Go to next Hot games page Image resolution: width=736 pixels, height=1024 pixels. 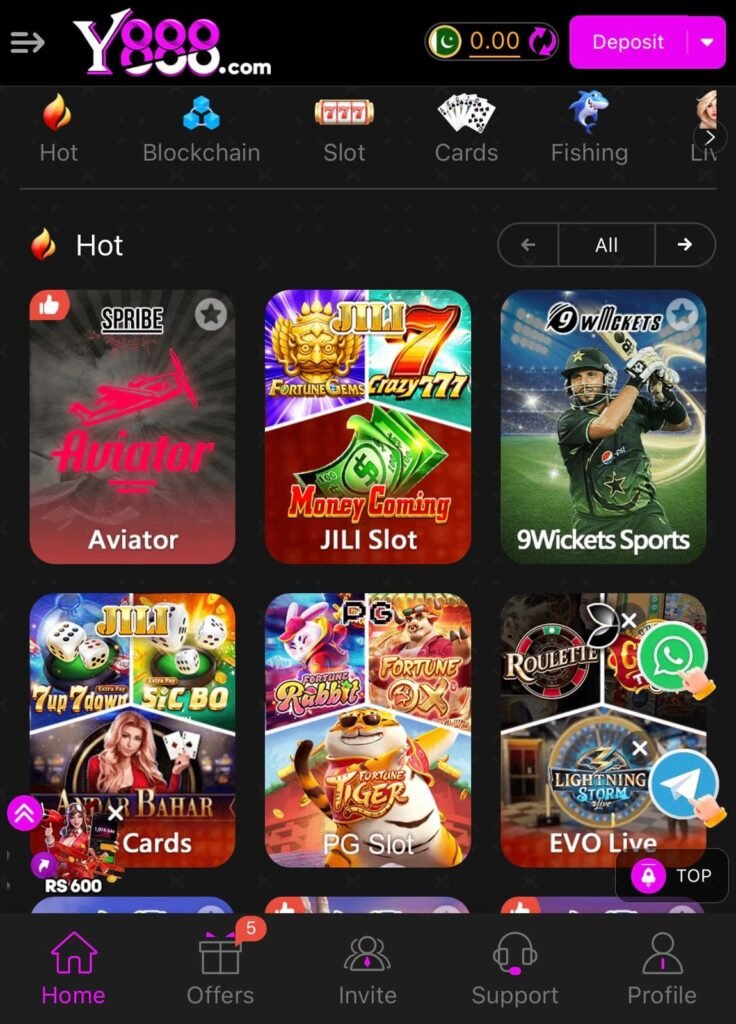click(685, 245)
